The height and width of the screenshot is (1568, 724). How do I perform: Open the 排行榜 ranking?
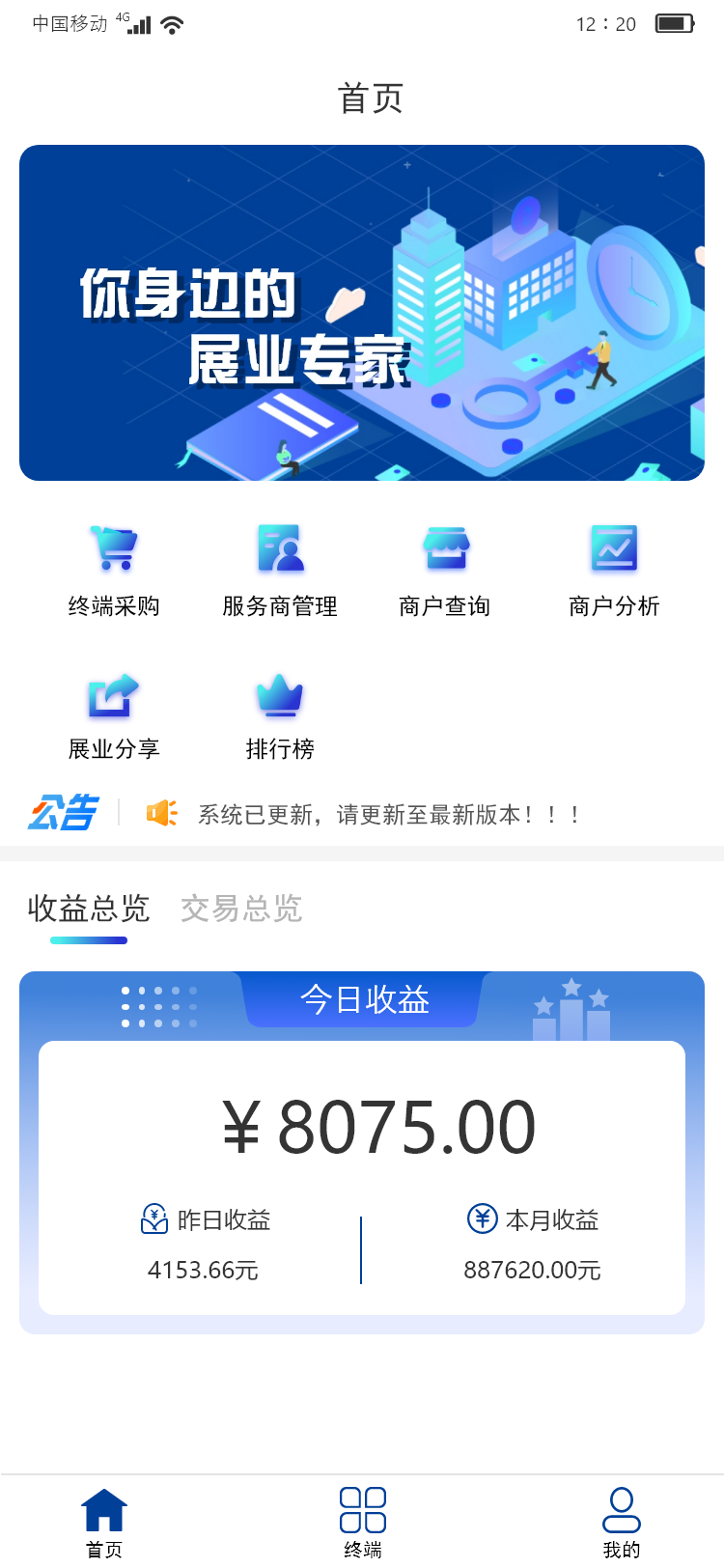pos(280,714)
